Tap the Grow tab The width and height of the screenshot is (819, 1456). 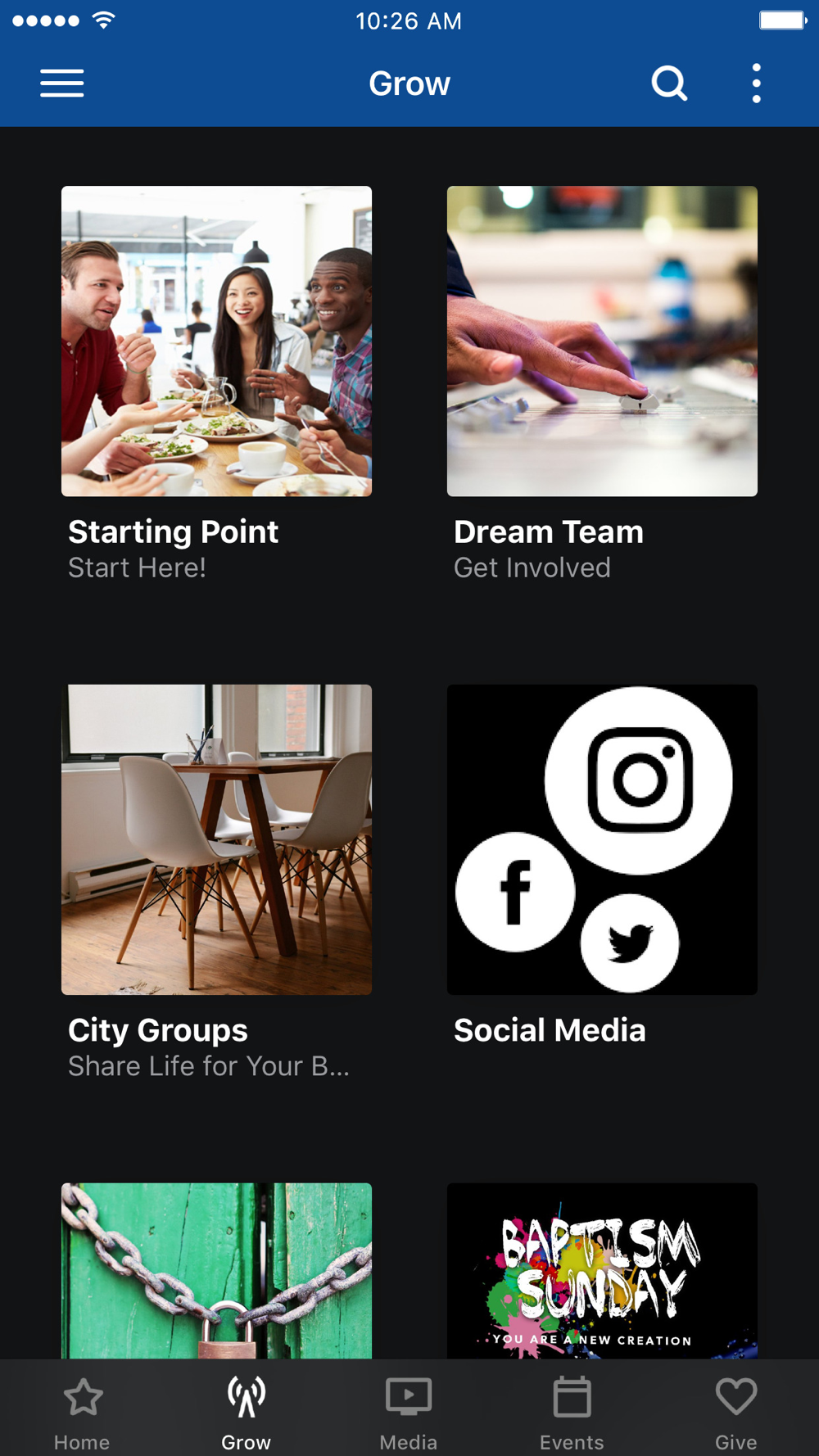pos(246,1412)
